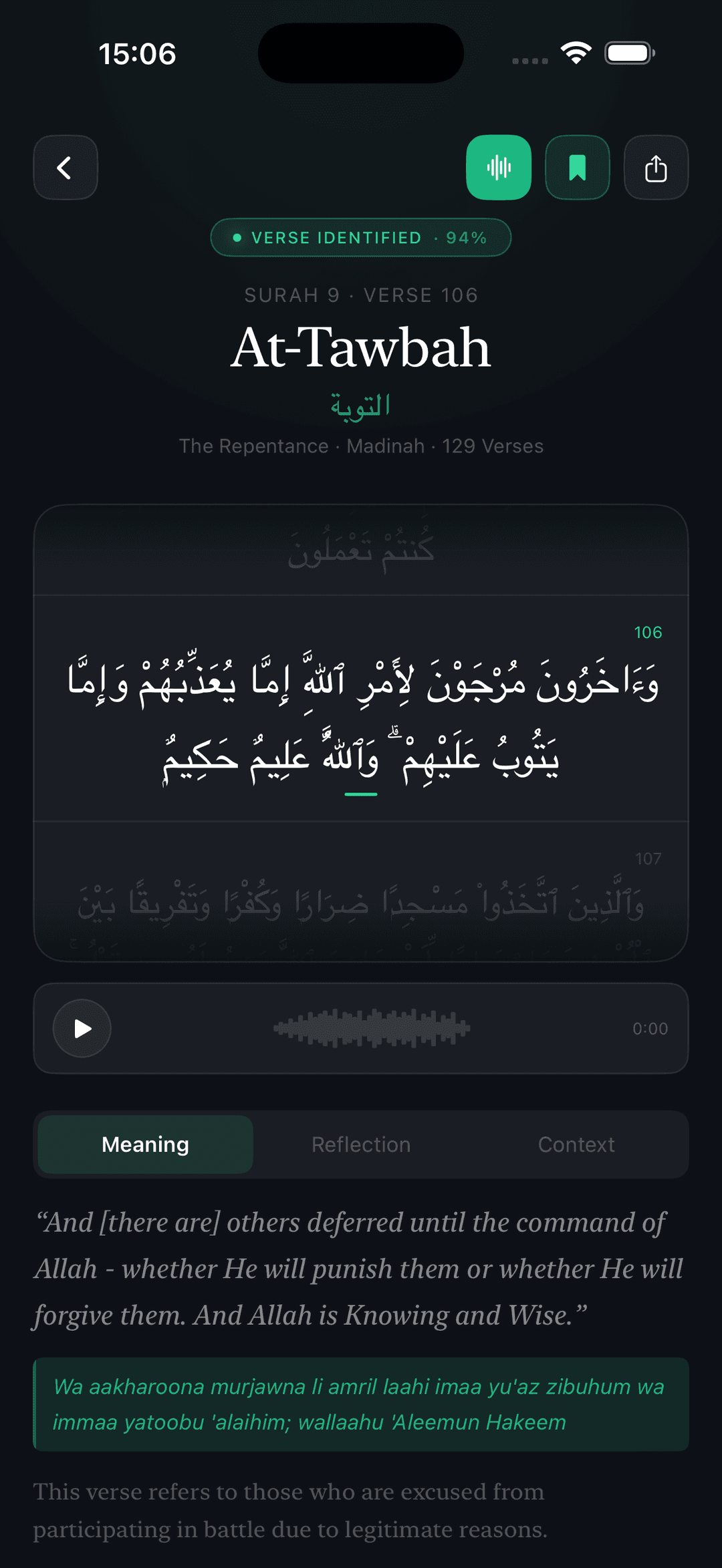Switch to the Context tab
Viewport: 722px width, 1568px height.
click(x=577, y=1144)
